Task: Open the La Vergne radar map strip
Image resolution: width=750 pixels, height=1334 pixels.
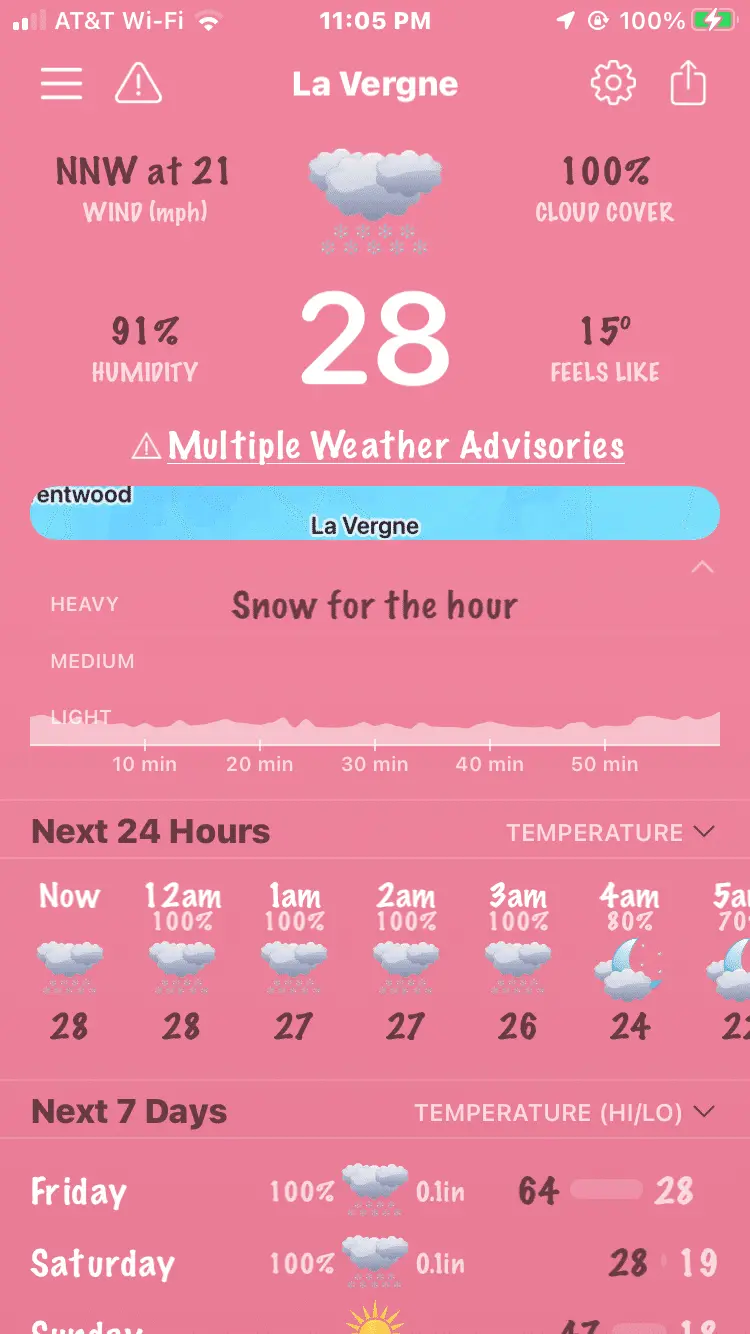Action: point(375,513)
